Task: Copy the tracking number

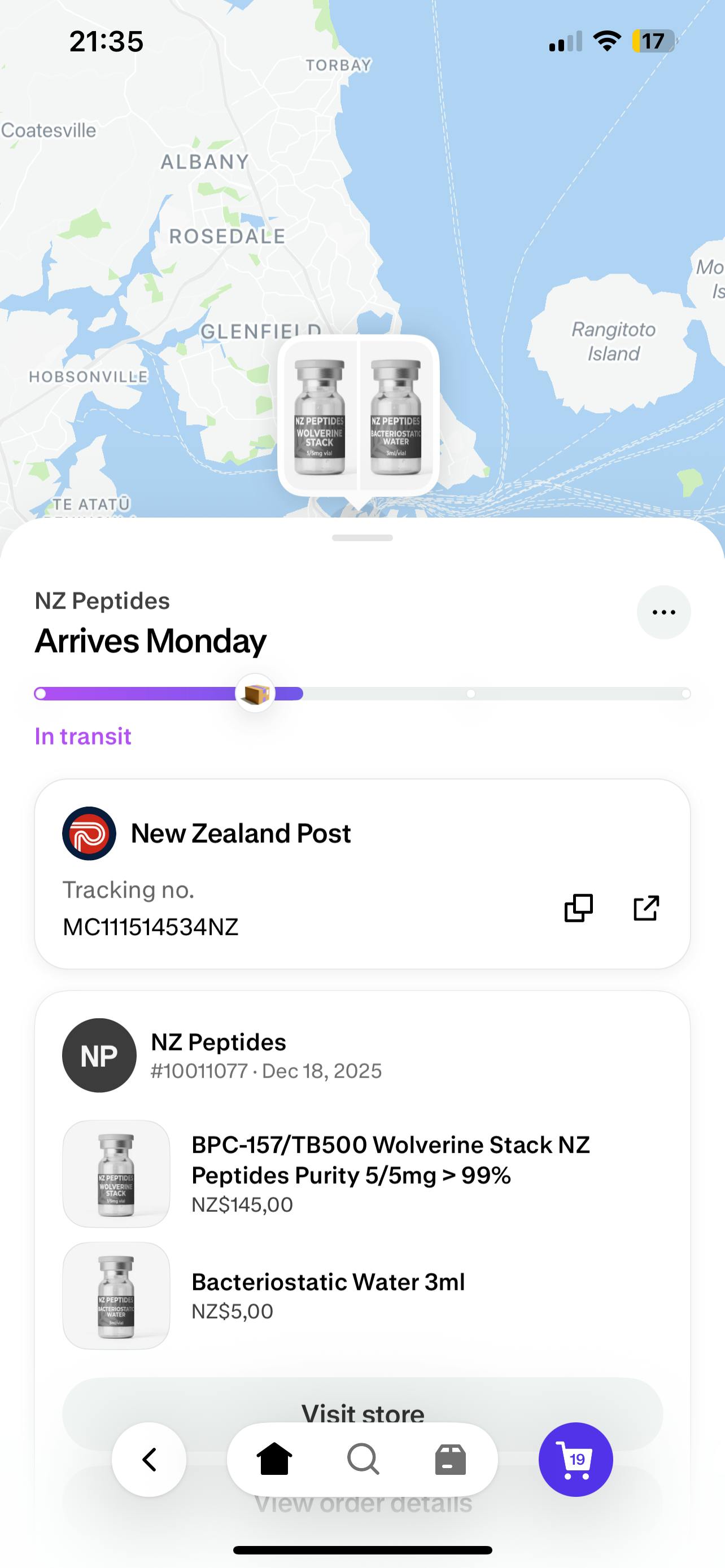Action: [578, 908]
